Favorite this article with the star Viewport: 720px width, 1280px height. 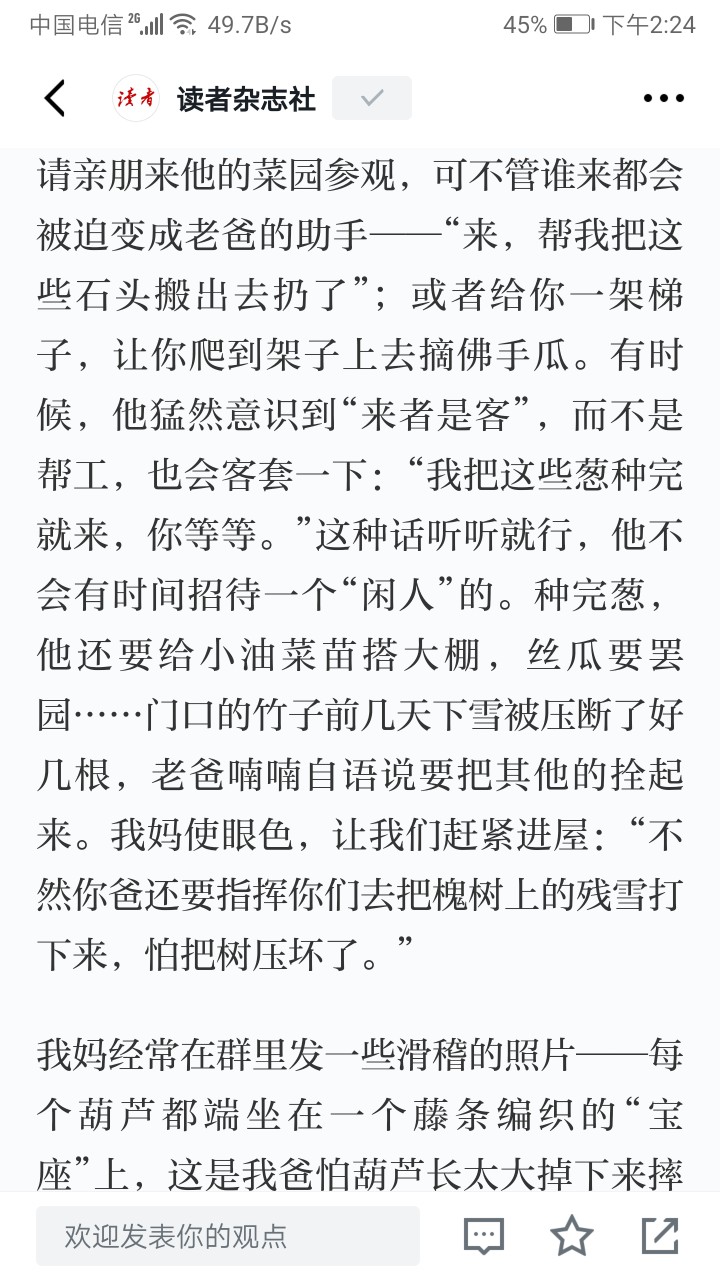pyautogui.click(x=572, y=1236)
